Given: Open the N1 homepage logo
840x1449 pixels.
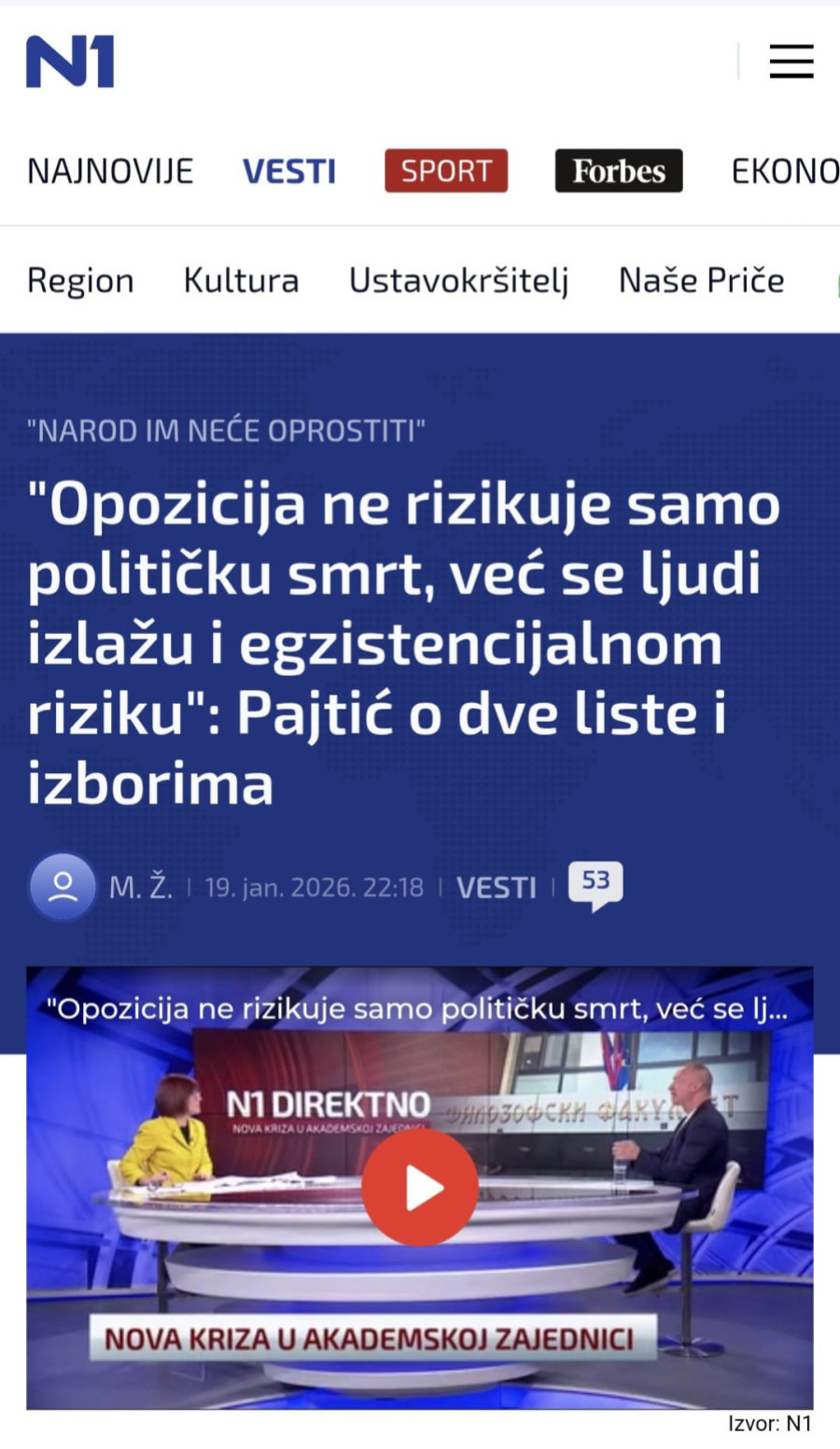Looking at the screenshot, I should click(x=71, y=61).
